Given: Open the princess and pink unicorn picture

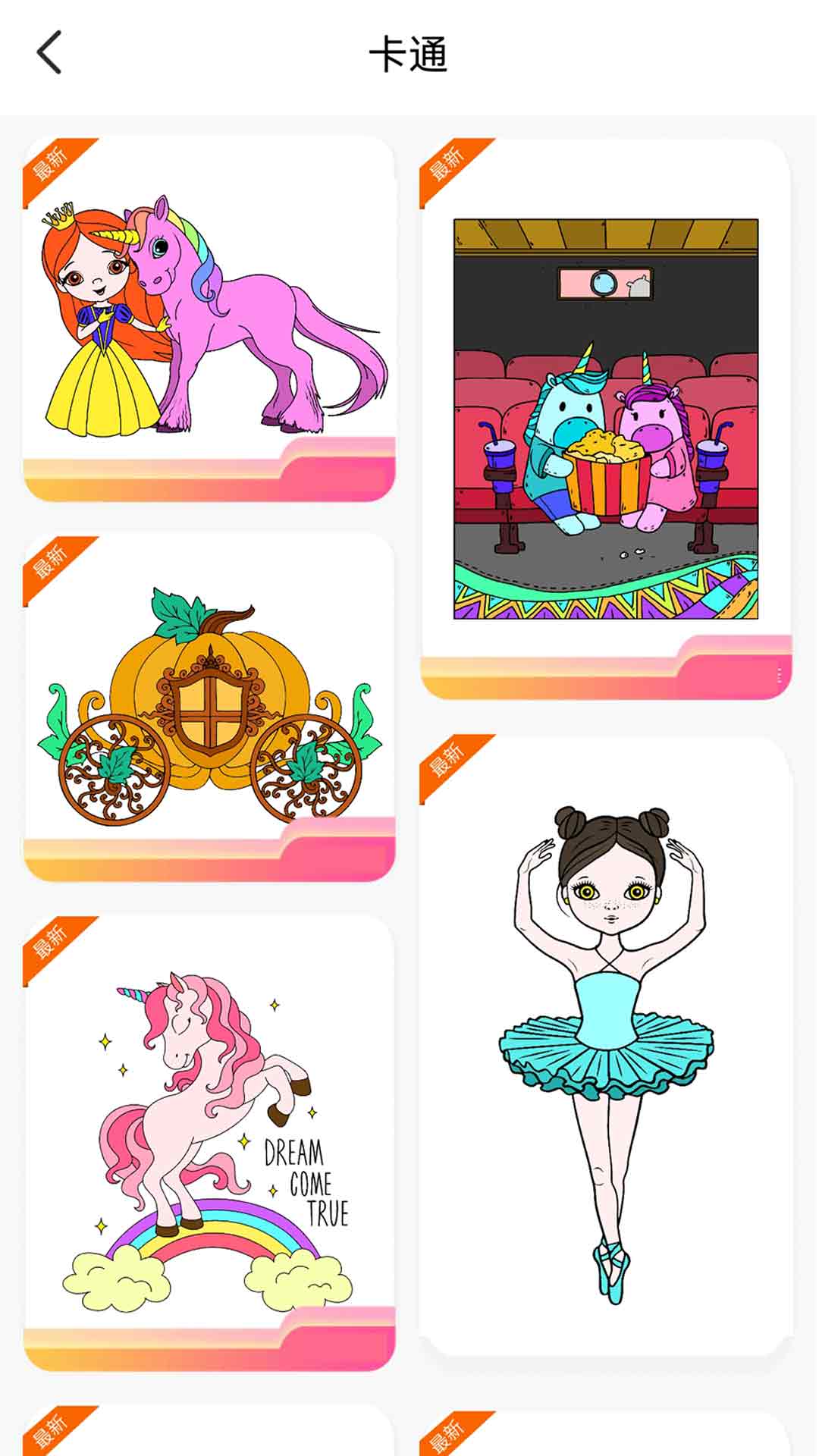Looking at the screenshot, I should (209, 319).
